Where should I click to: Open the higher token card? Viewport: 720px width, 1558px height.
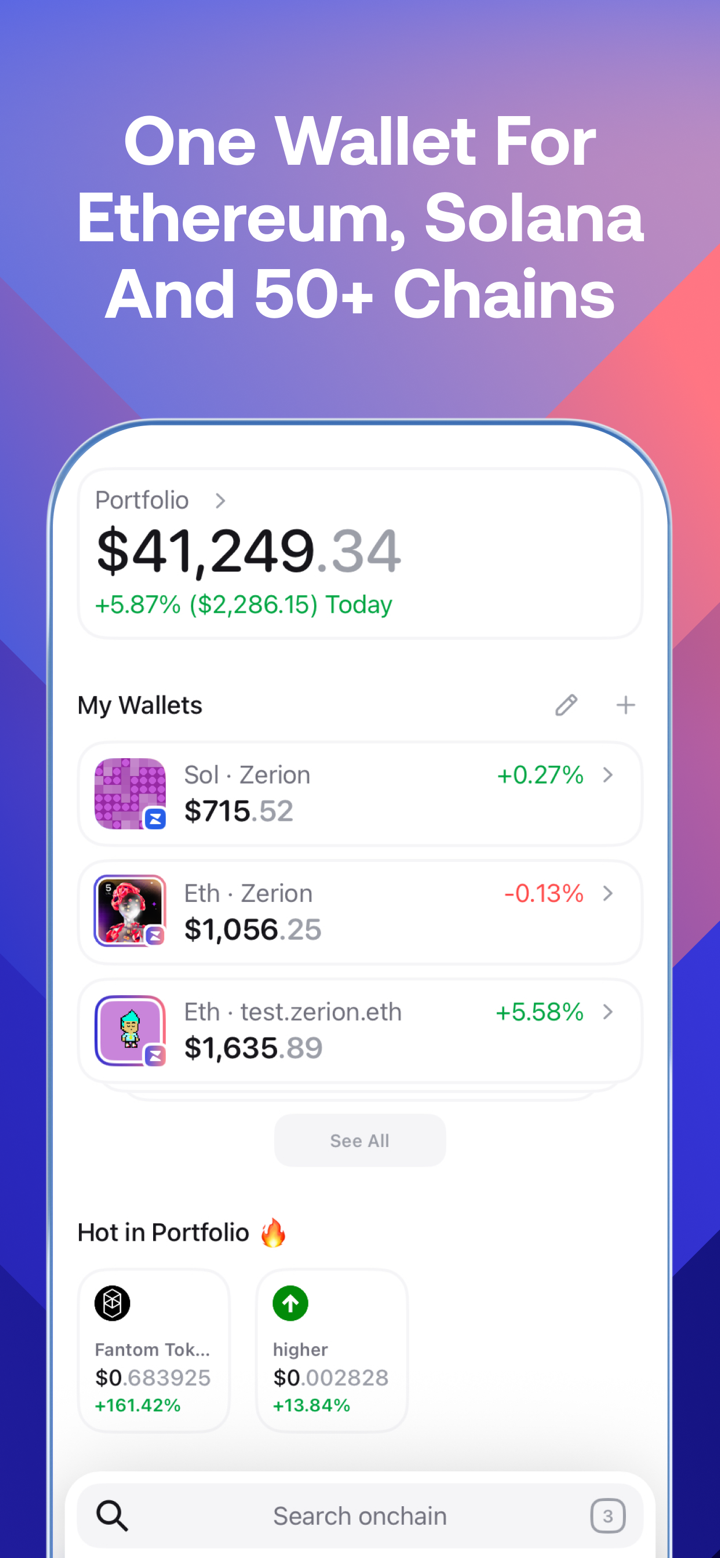(x=332, y=1350)
